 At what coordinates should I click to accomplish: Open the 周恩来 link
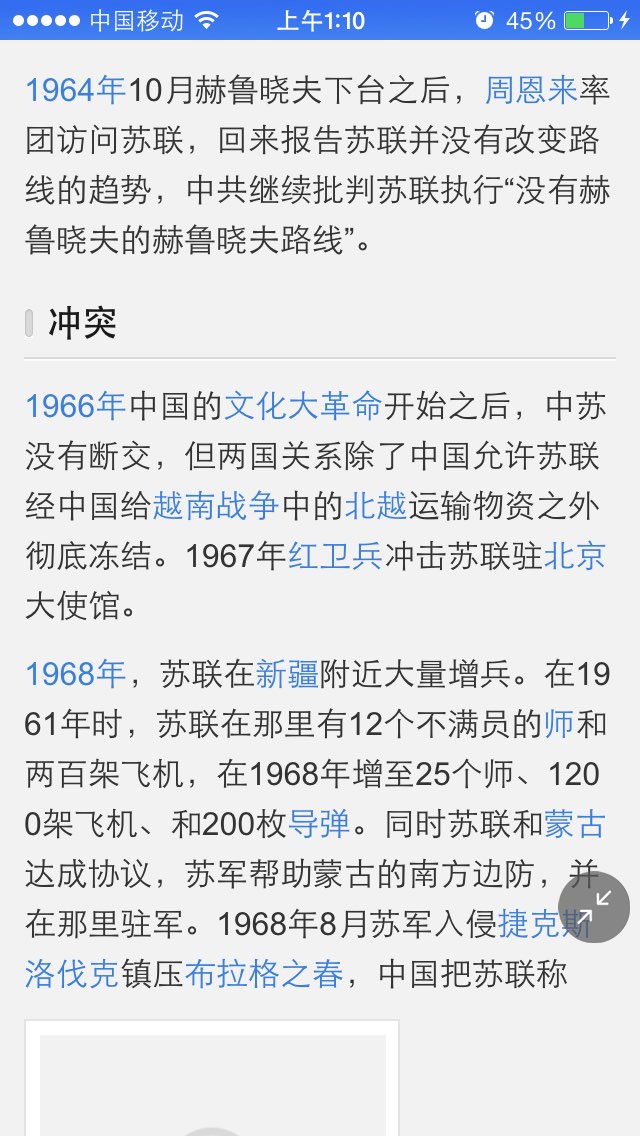coord(531,90)
